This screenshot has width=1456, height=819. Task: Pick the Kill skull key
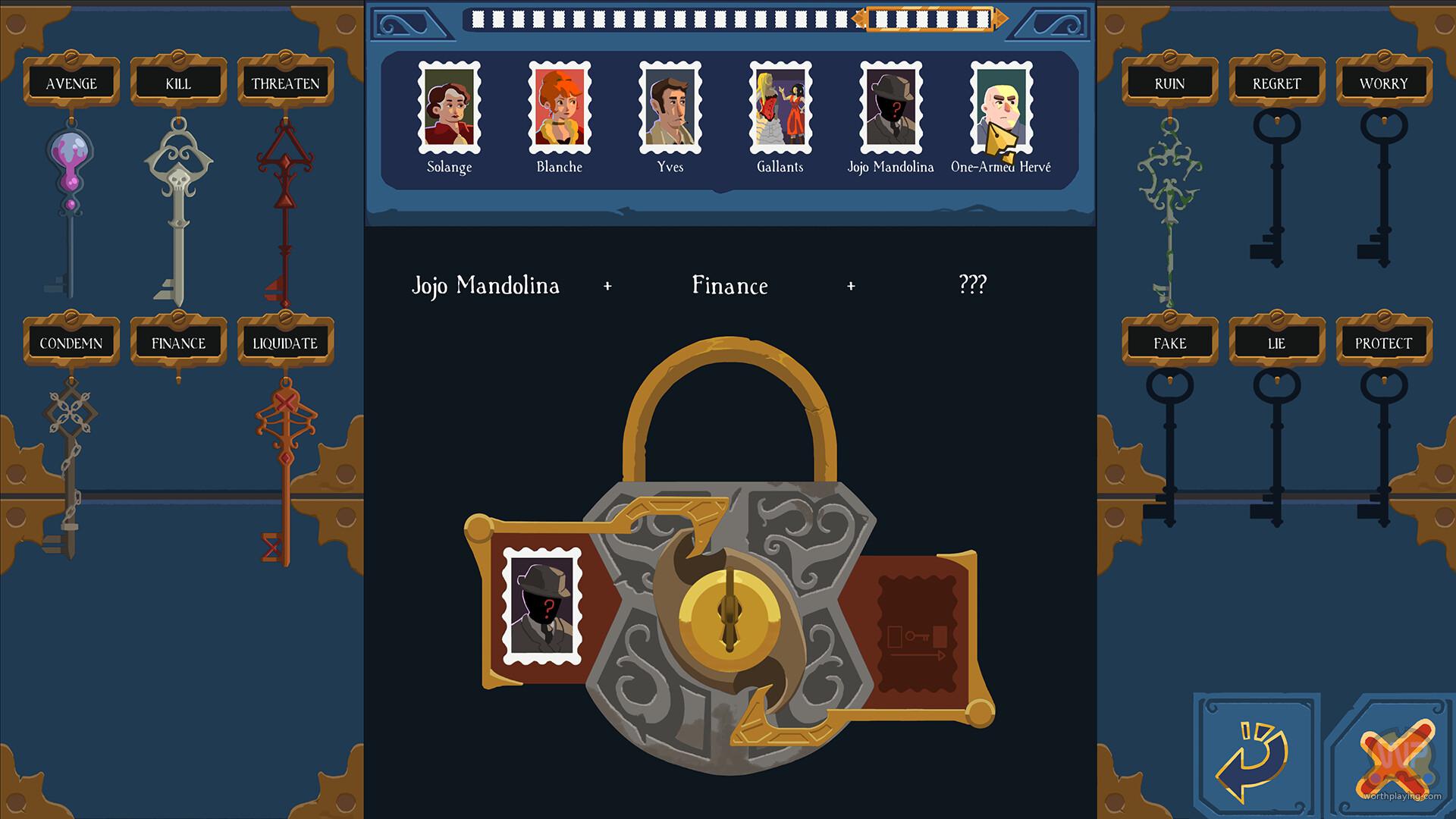177,205
